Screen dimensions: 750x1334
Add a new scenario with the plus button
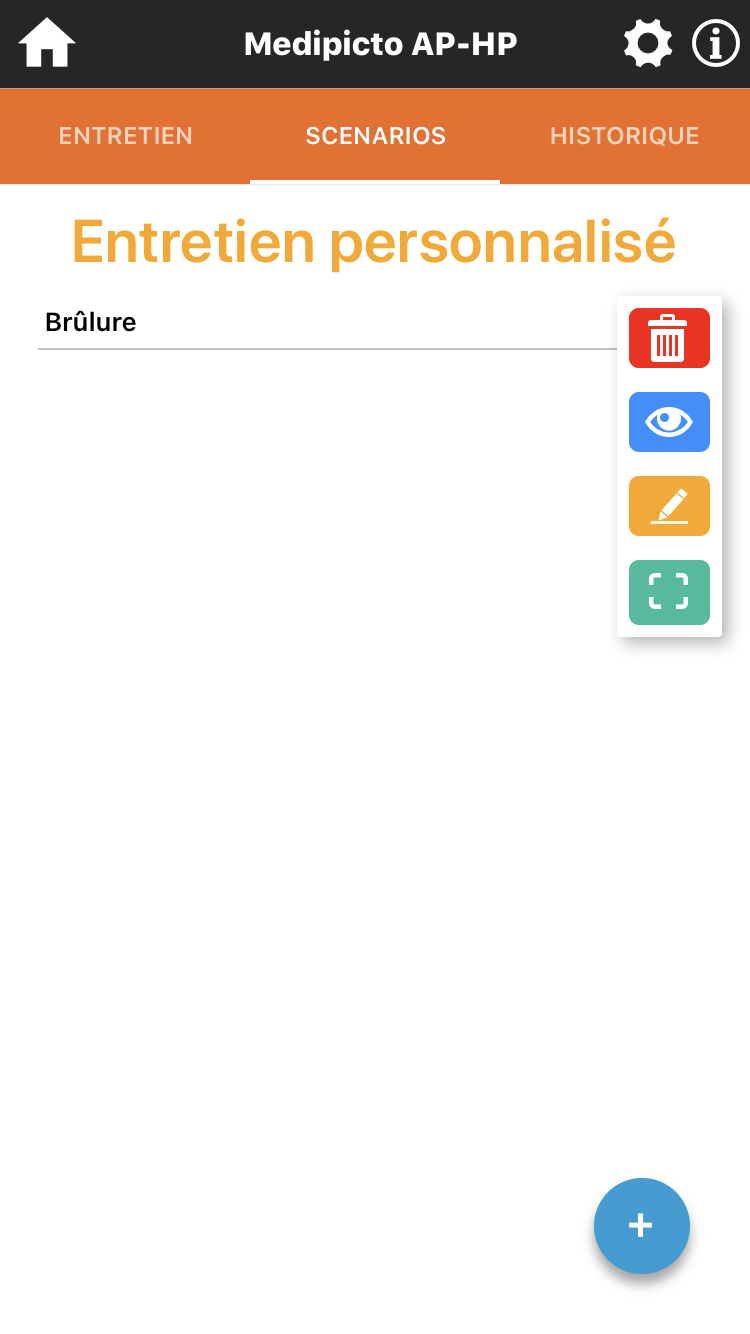pos(641,1225)
